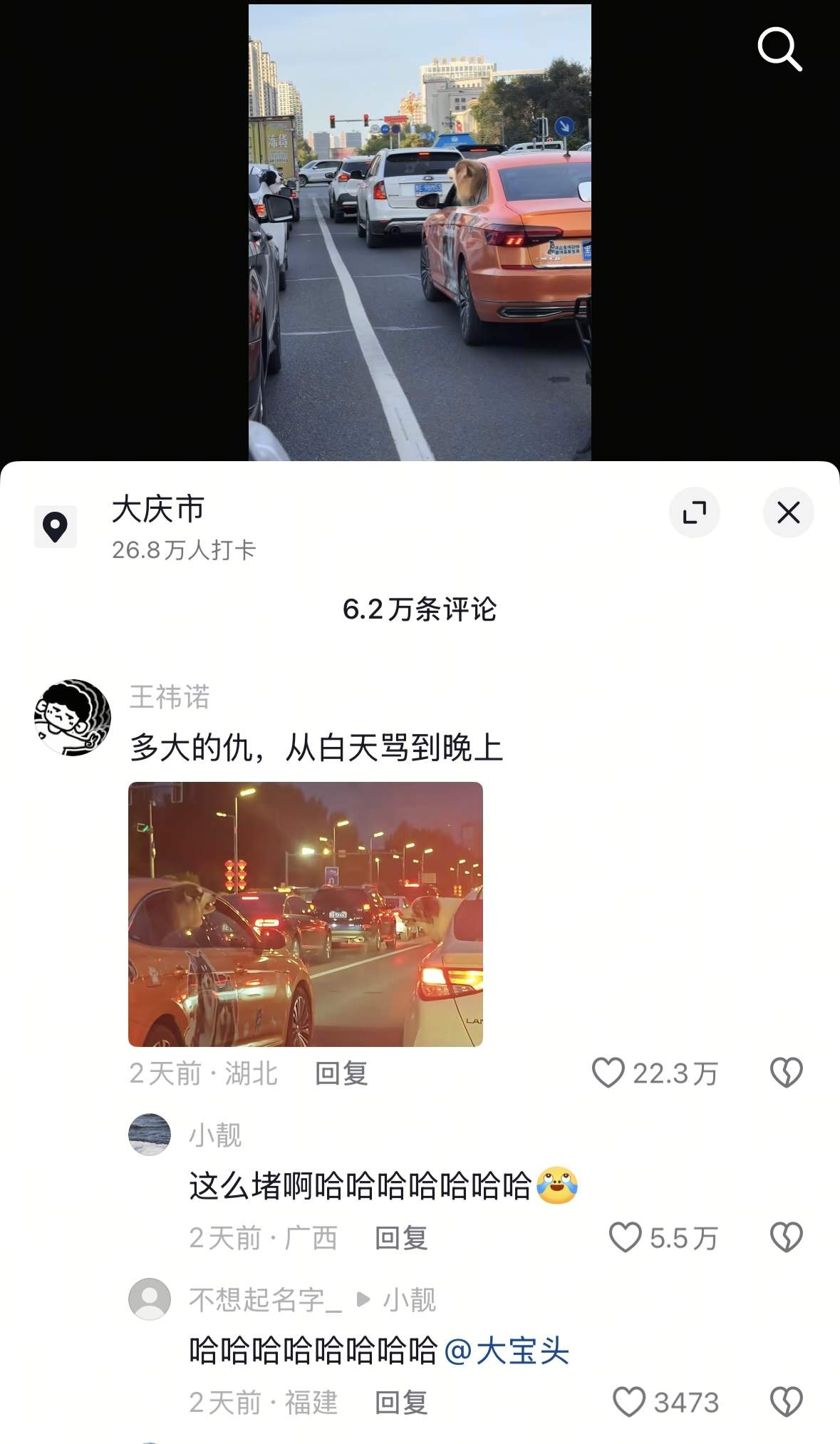Open 不想起名字_'s profile avatar
Screen dimensions: 840x1444
point(150,1299)
